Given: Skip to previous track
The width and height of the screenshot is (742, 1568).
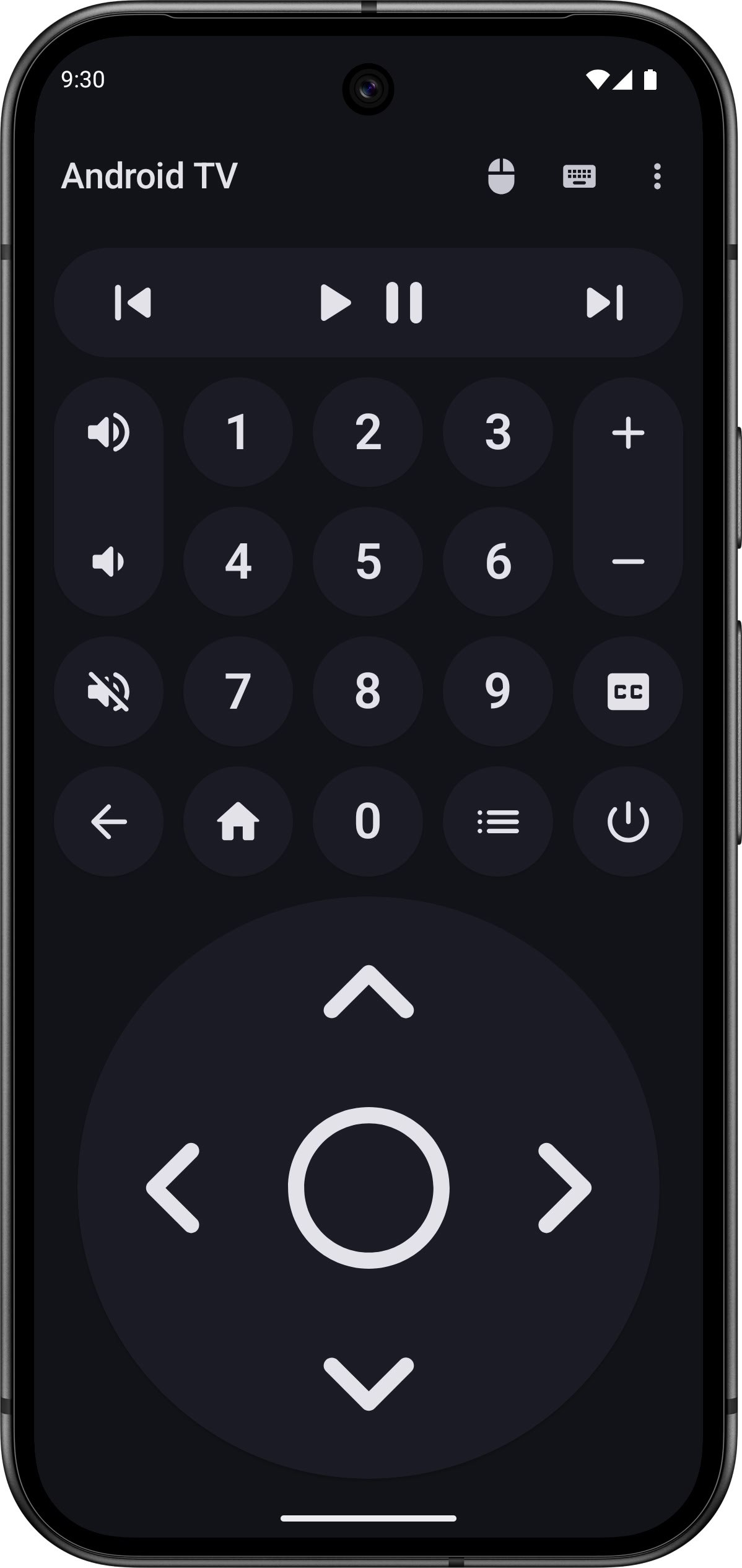Looking at the screenshot, I should 133,303.
